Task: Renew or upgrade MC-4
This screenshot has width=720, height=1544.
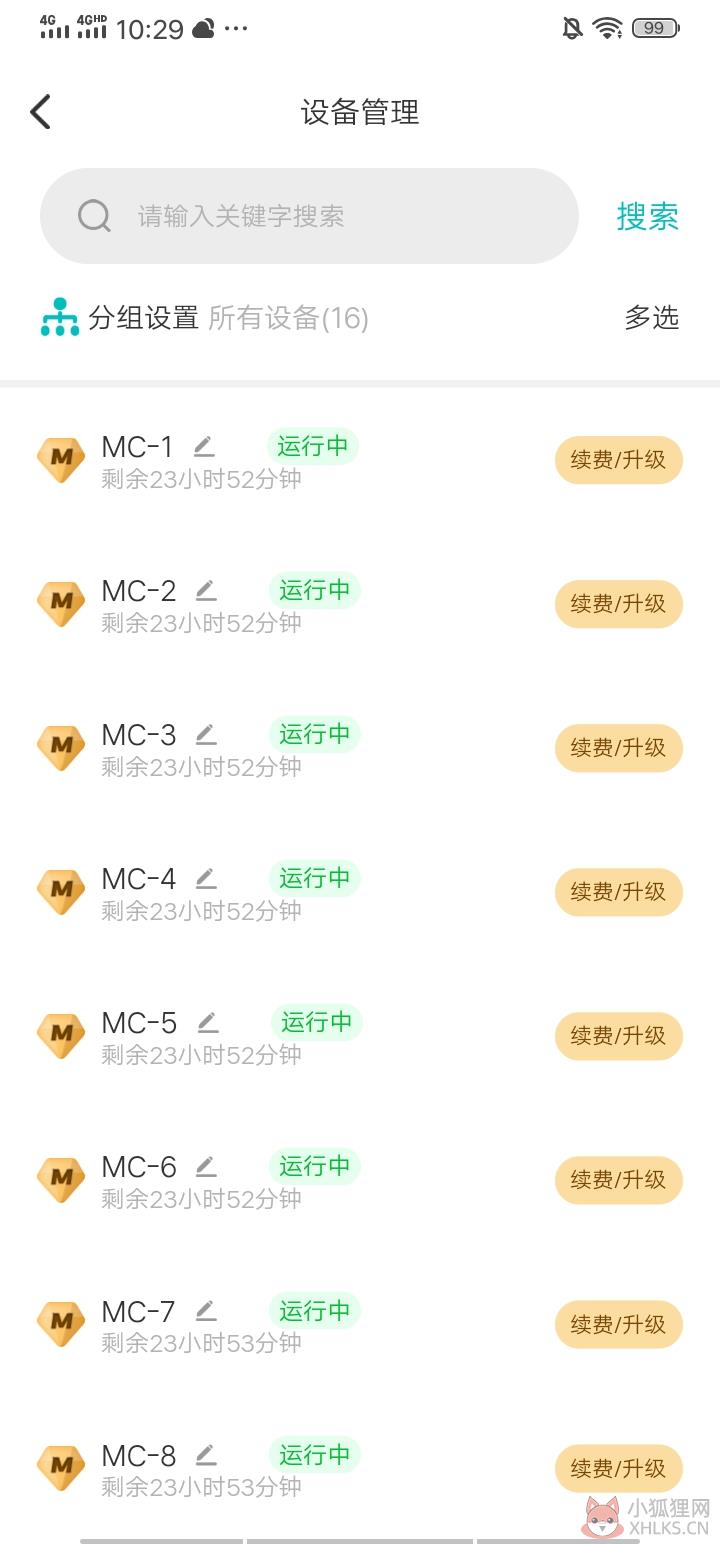Action: coord(618,892)
